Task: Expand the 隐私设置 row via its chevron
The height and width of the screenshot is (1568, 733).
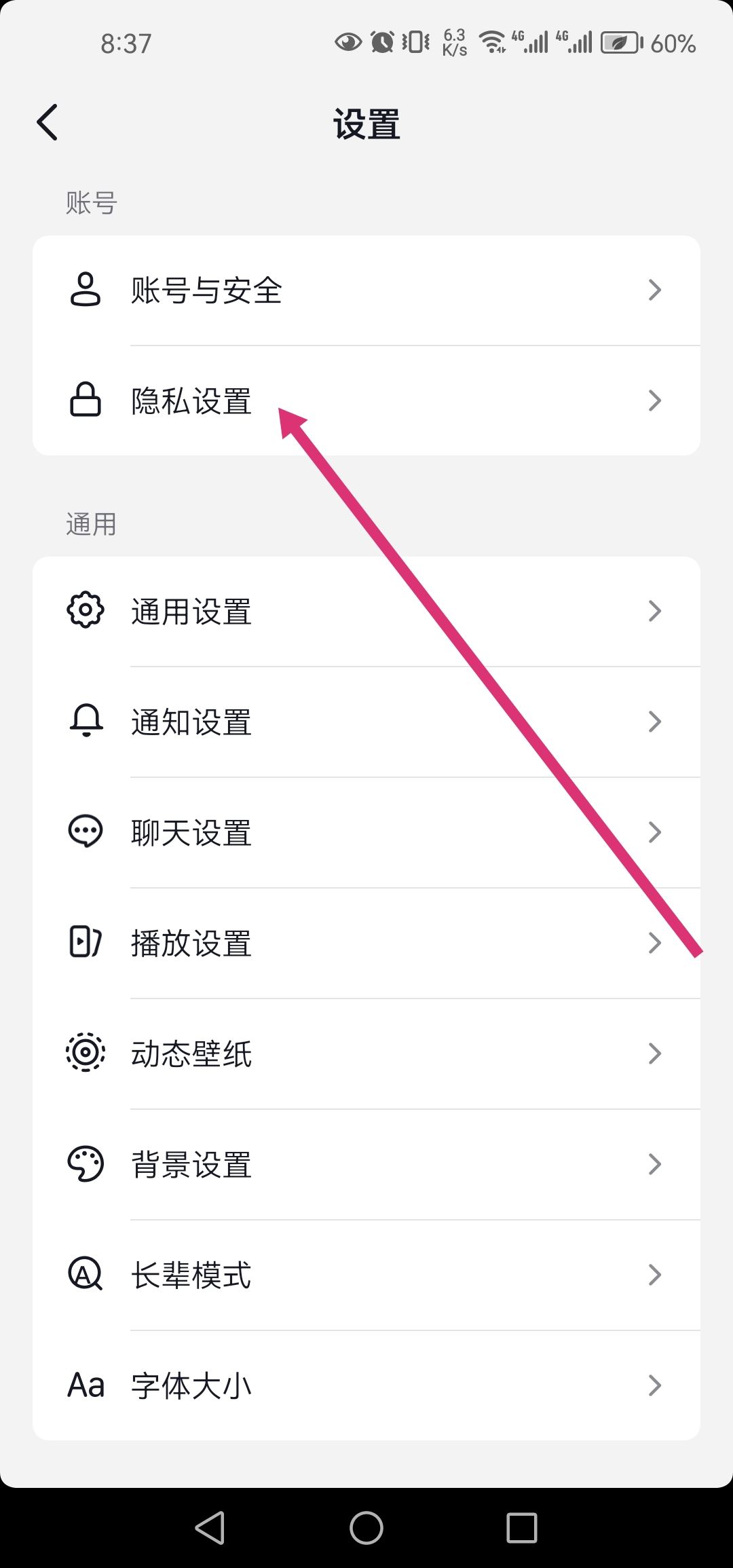Action: point(654,400)
